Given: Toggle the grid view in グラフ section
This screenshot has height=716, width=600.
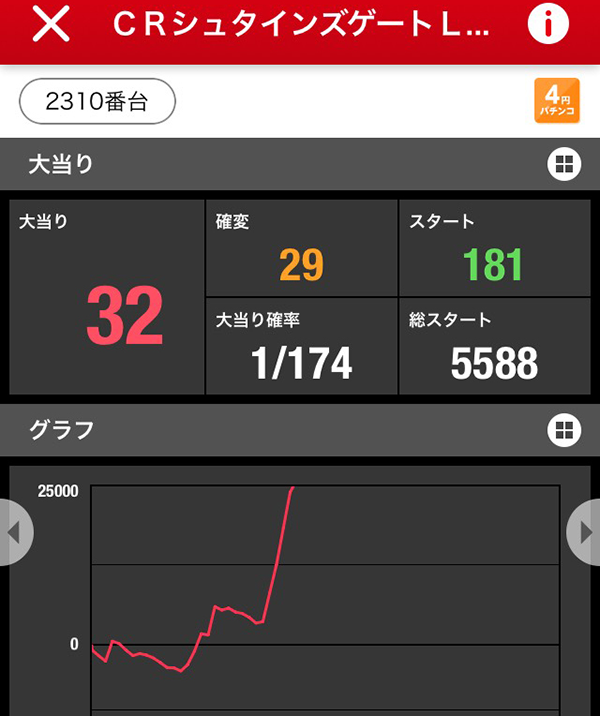Looking at the screenshot, I should [x=564, y=430].
